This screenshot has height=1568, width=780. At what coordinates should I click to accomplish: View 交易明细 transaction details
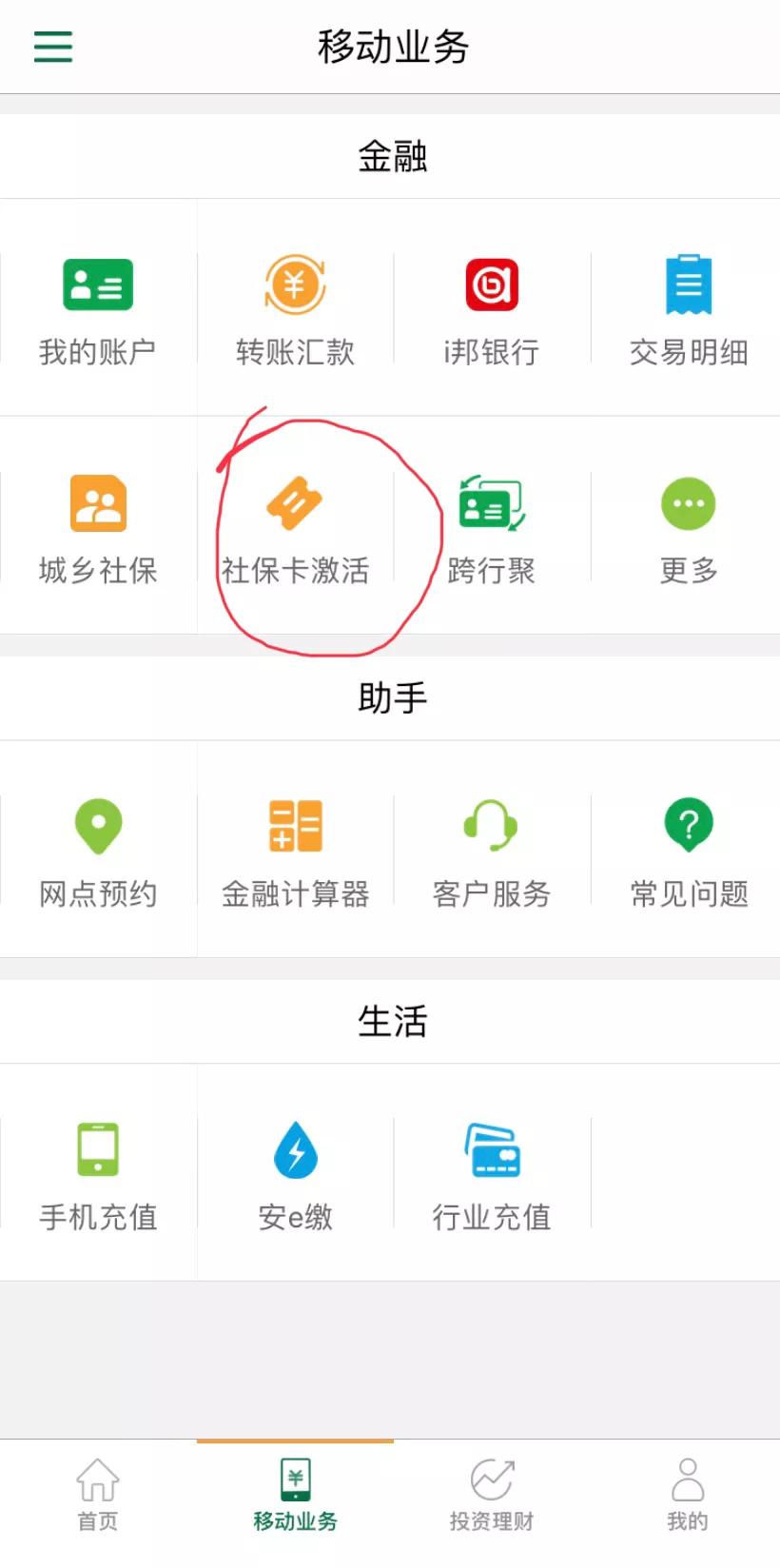coord(688,309)
